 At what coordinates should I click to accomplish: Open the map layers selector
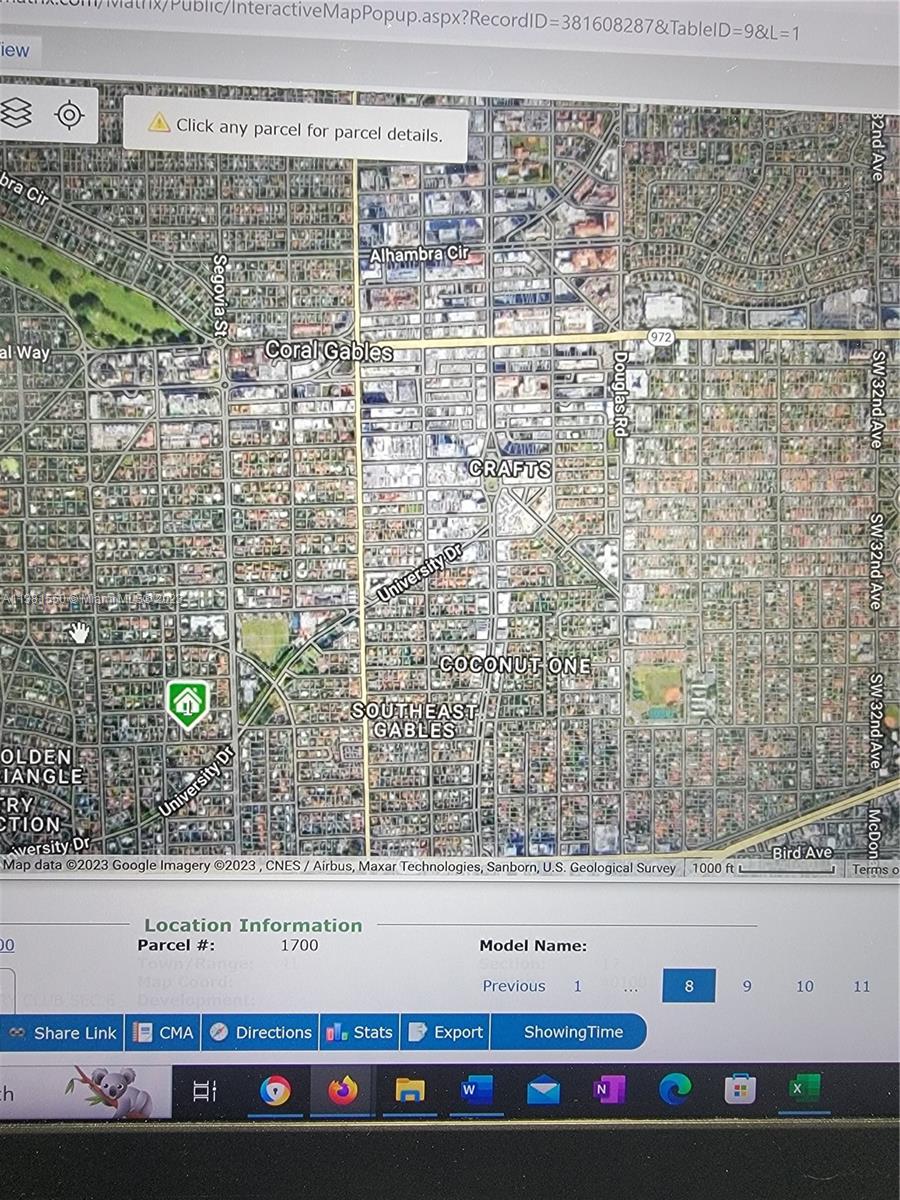16,114
